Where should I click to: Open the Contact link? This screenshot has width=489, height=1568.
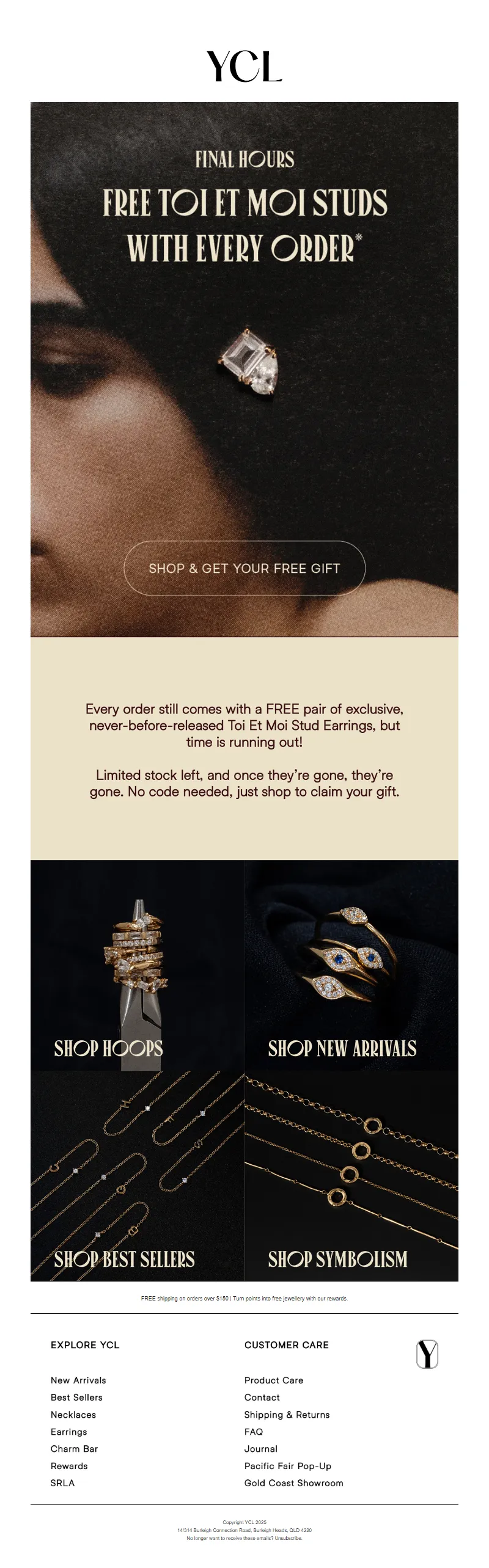[262, 1397]
